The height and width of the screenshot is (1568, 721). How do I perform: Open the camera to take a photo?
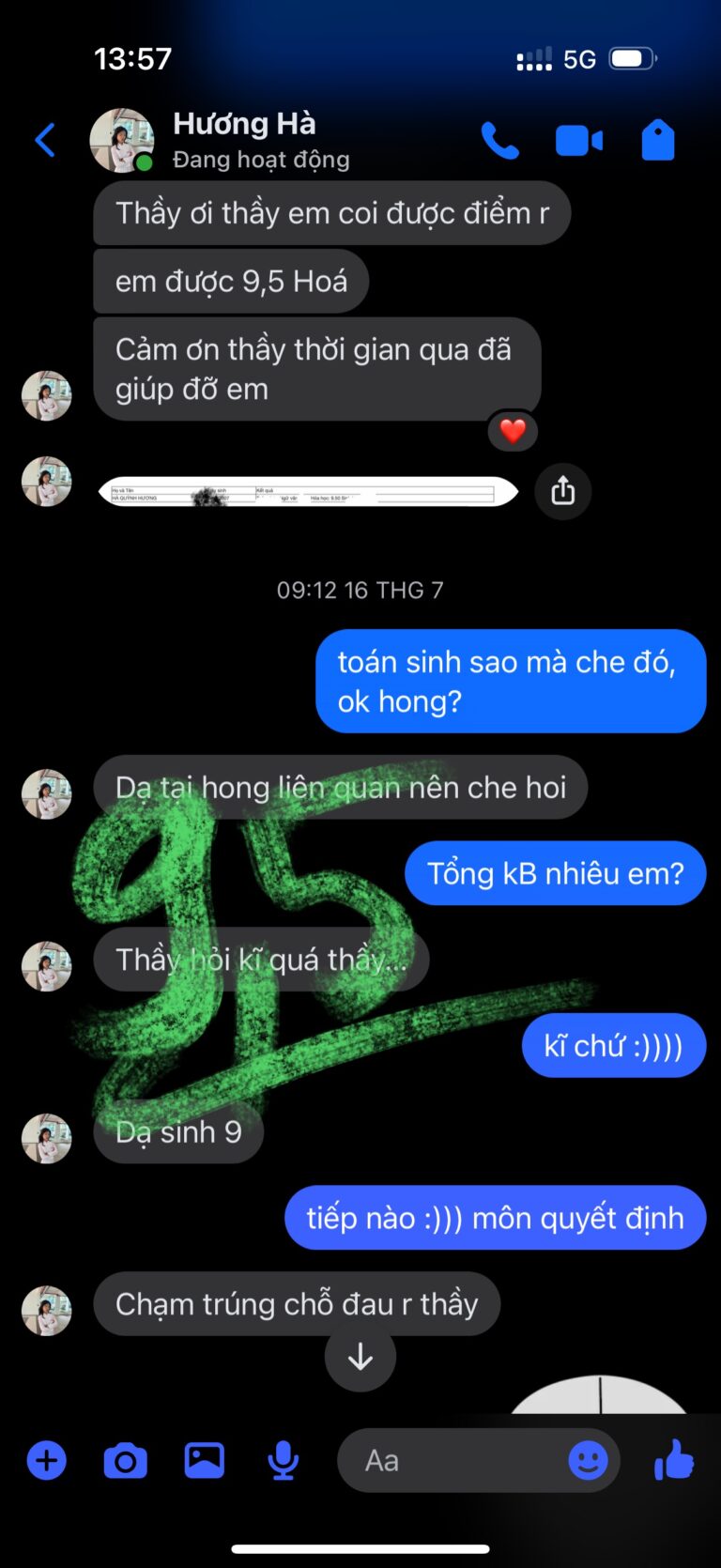[x=126, y=1461]
